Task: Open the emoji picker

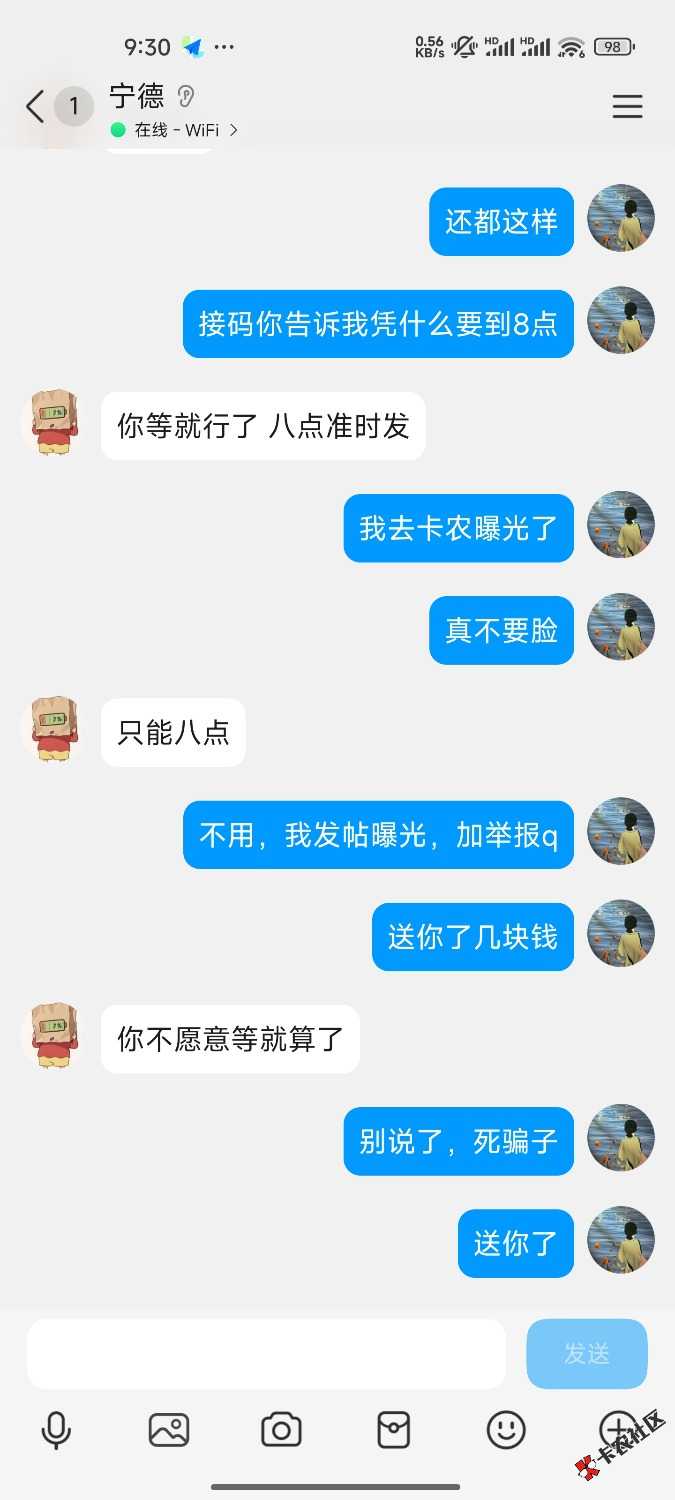Action: click(506, 1430)
